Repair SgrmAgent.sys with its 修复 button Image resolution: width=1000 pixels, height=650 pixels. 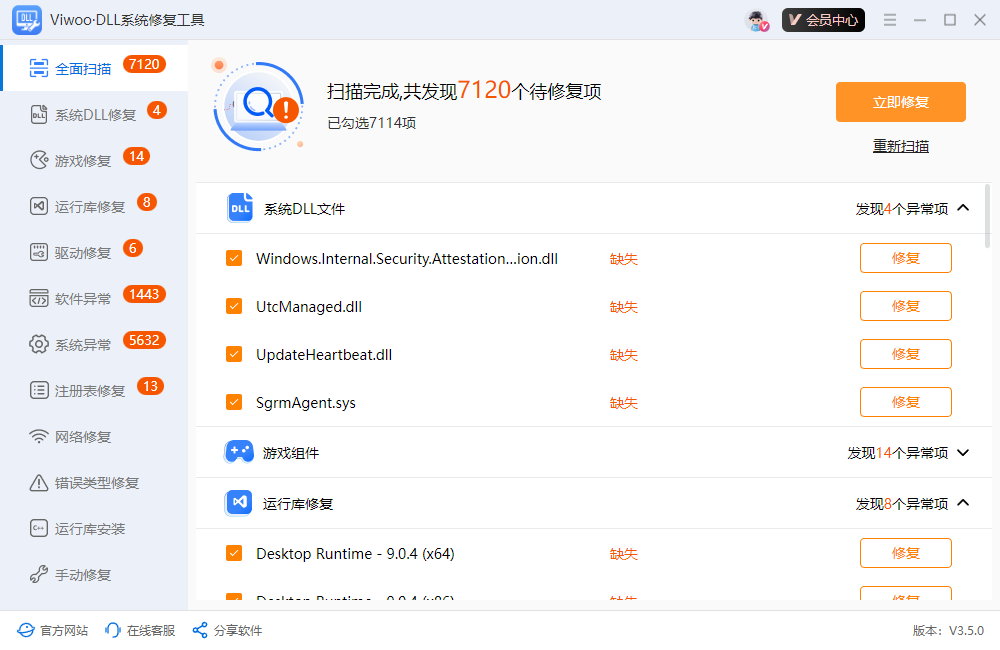tap(905, 402)
